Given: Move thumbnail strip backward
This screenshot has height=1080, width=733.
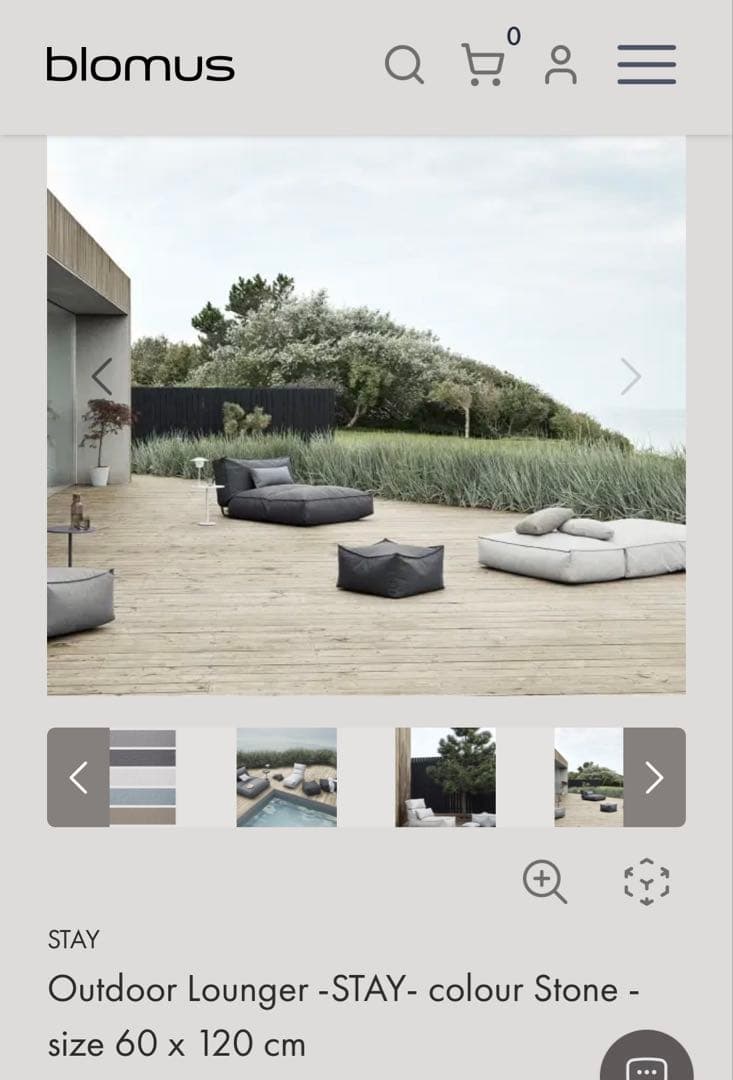Looking at the screenshot, I should (x=78, y=777).
